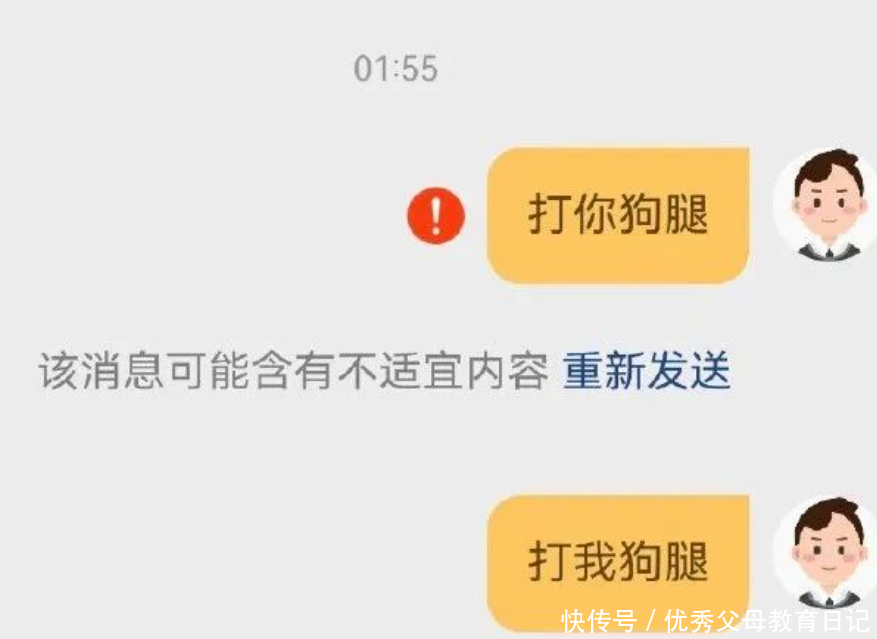Tap the red failed-send exclamation icon
Viewport: 877px width, 639px height.
click(x=436, y=215)
